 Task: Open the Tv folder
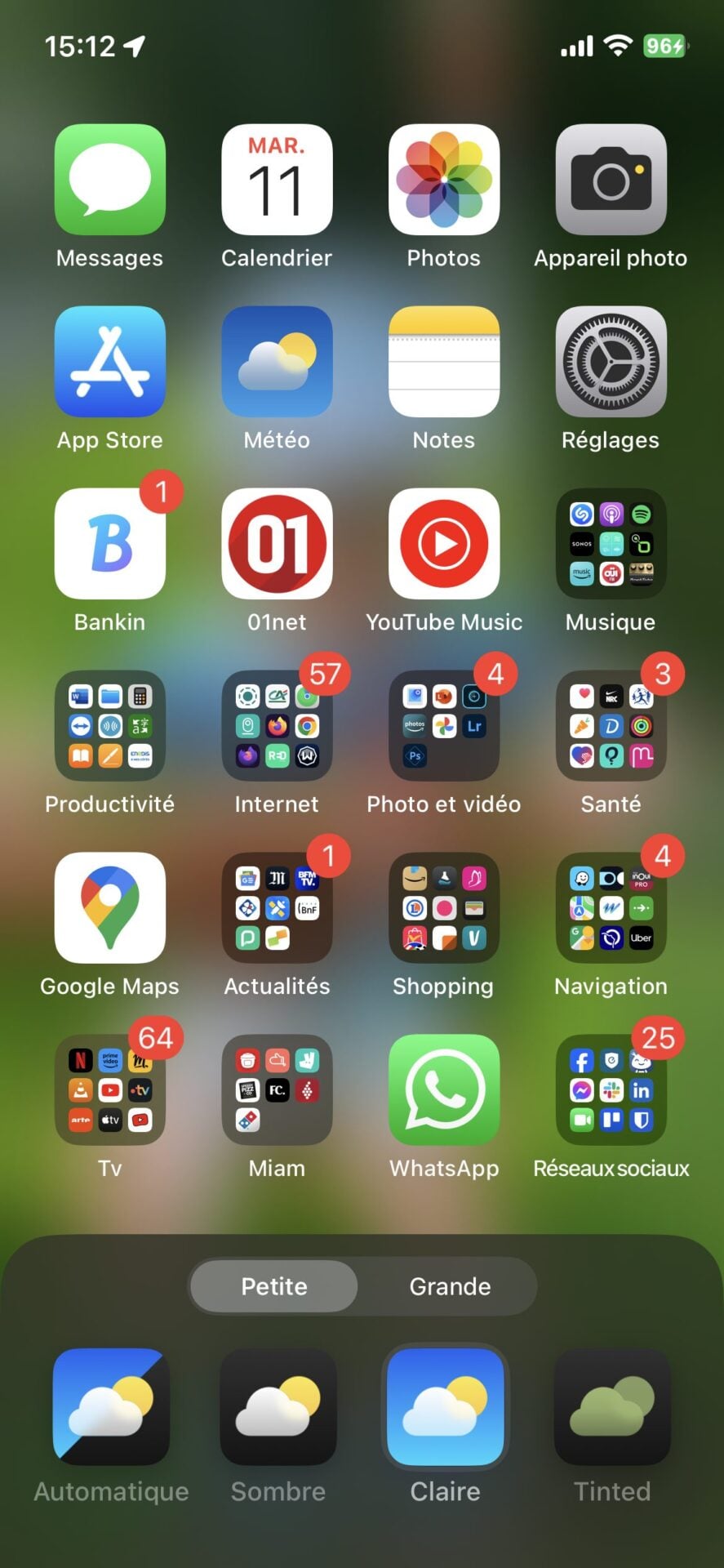pos(110,1090)
